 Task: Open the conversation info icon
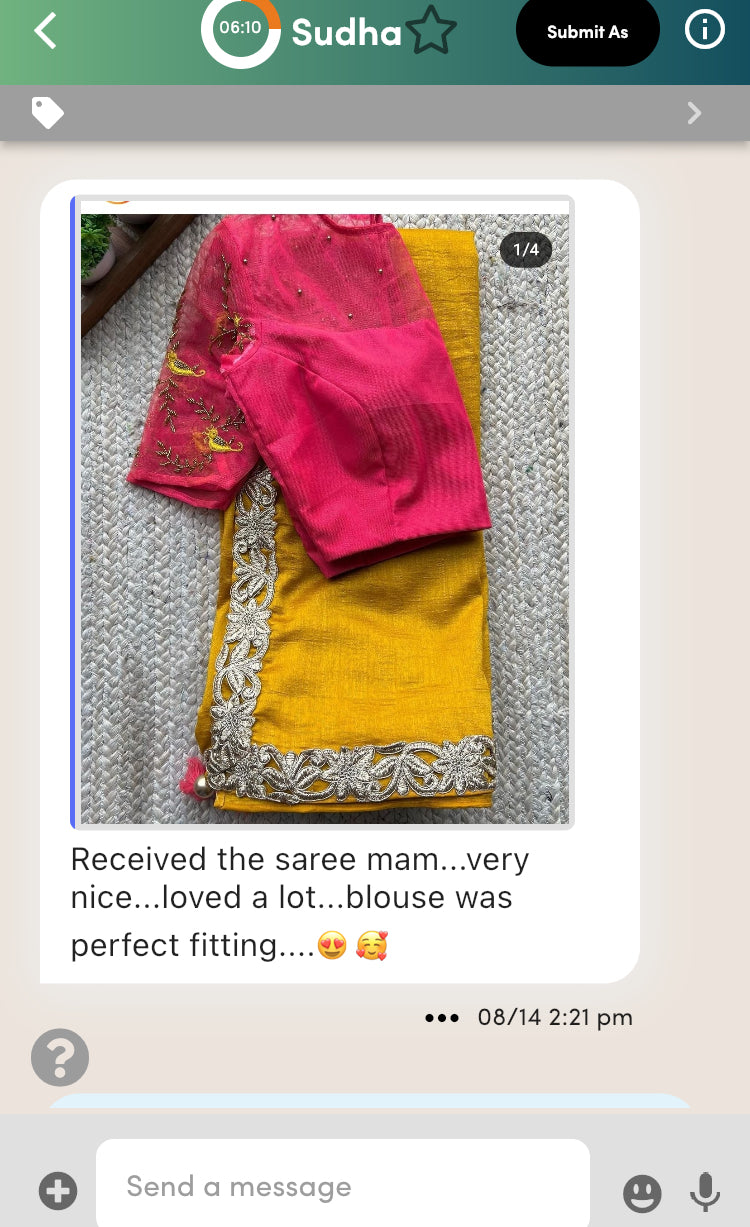[x=704, y=31]
